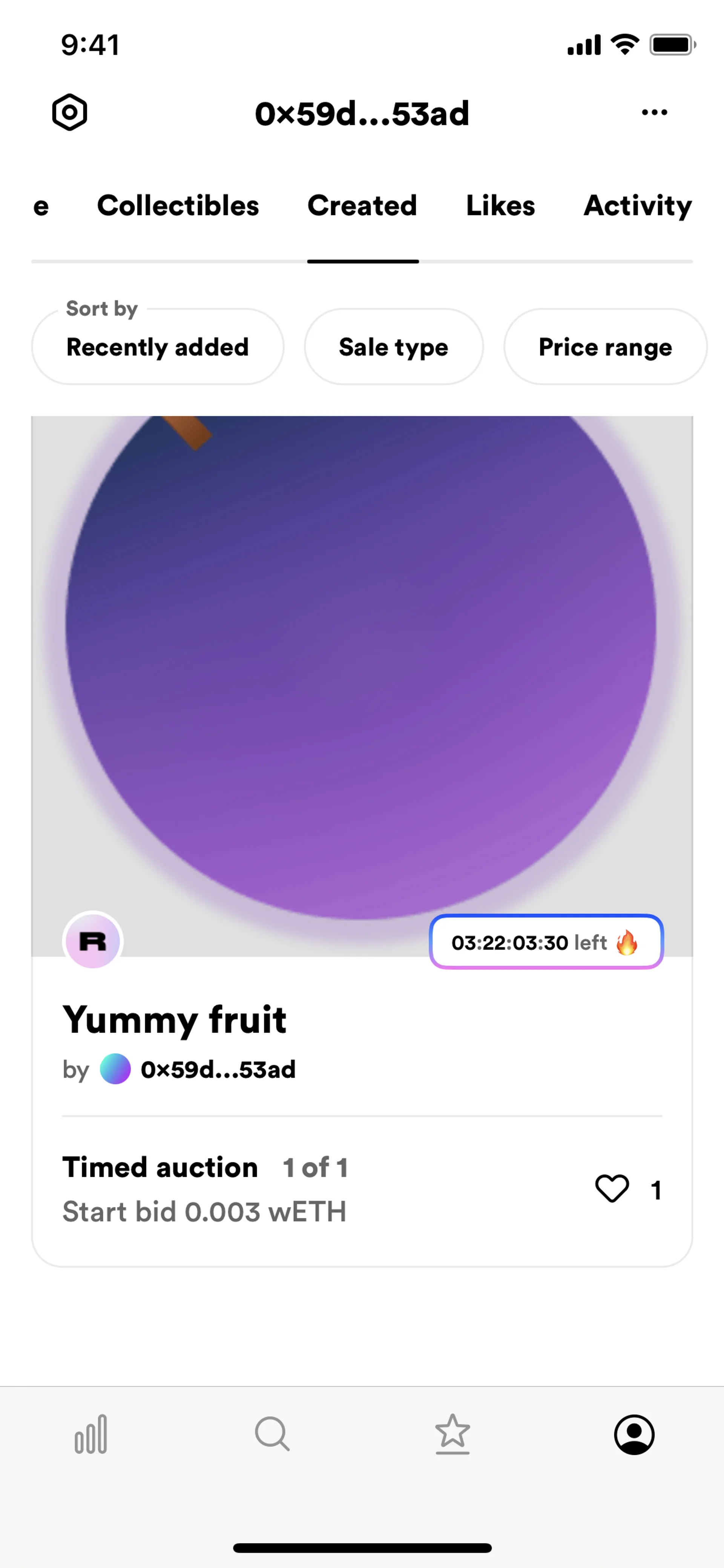This screenshot has width=724, height=1568.
Task: Open the three-dot overflow menu
Action: [654, 113]
